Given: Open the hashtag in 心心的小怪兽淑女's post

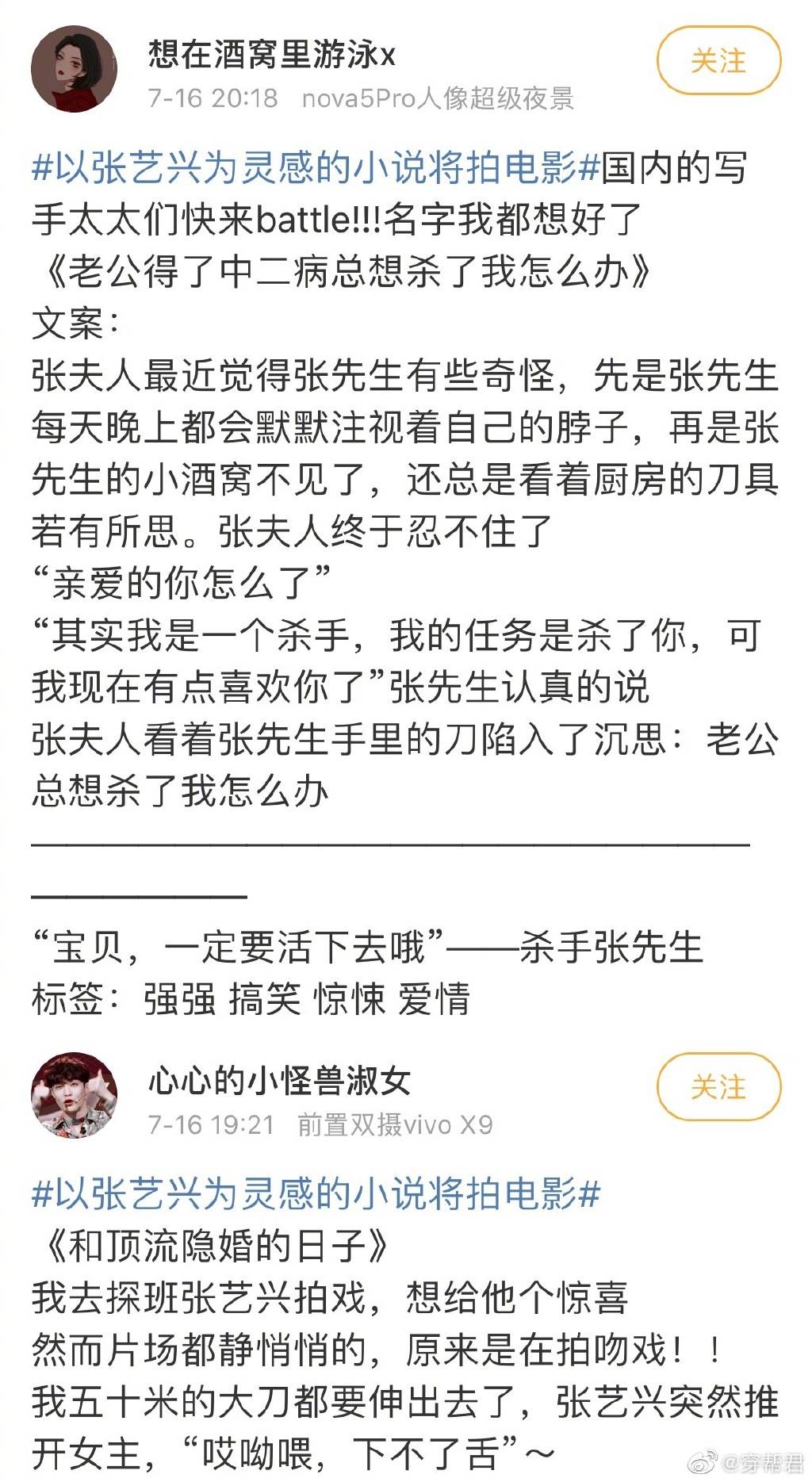Looking at the screenshot, I should pos(316,1193).
